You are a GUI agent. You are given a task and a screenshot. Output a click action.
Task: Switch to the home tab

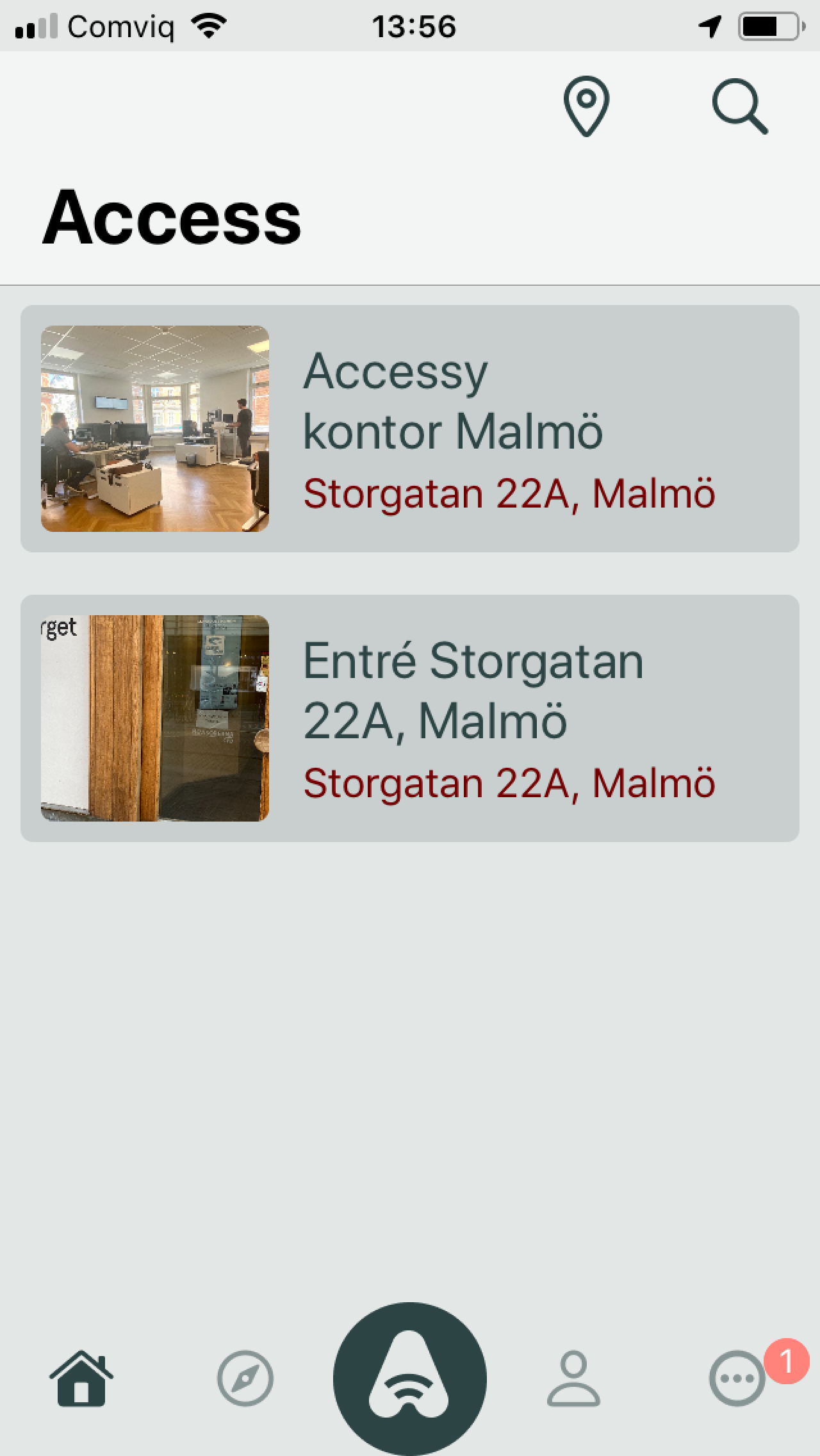(x=81, y=1378)
